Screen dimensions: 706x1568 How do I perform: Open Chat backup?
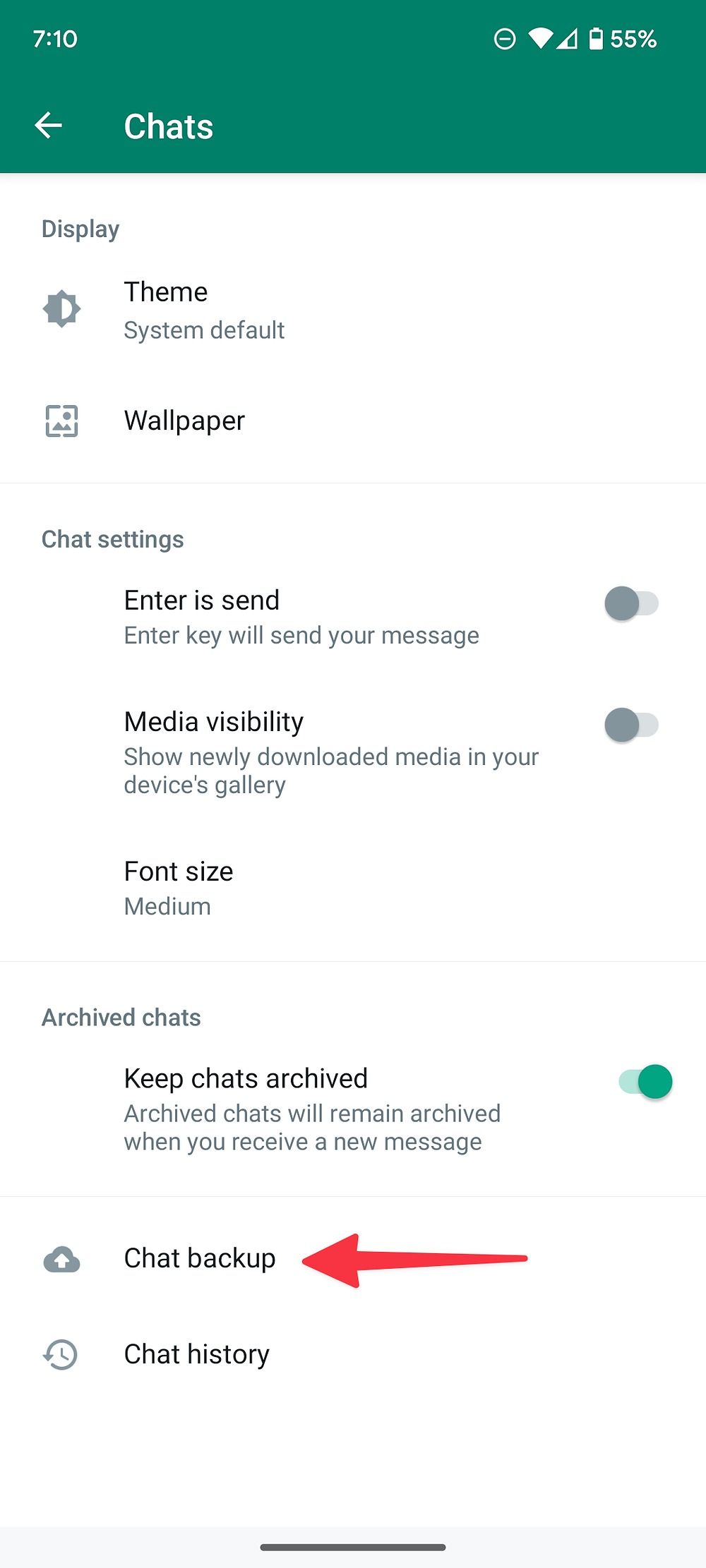point(353,1259)
